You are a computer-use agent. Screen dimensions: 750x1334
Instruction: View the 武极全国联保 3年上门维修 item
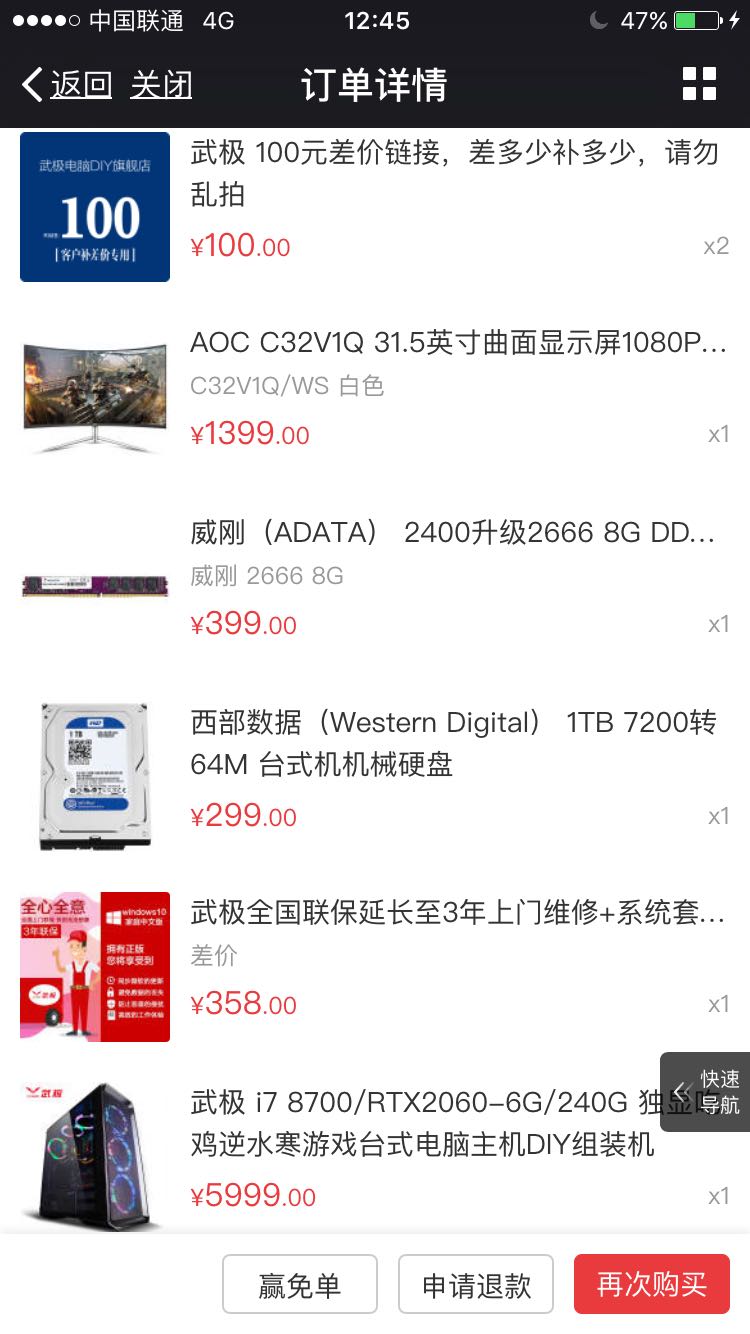(457, 913)
